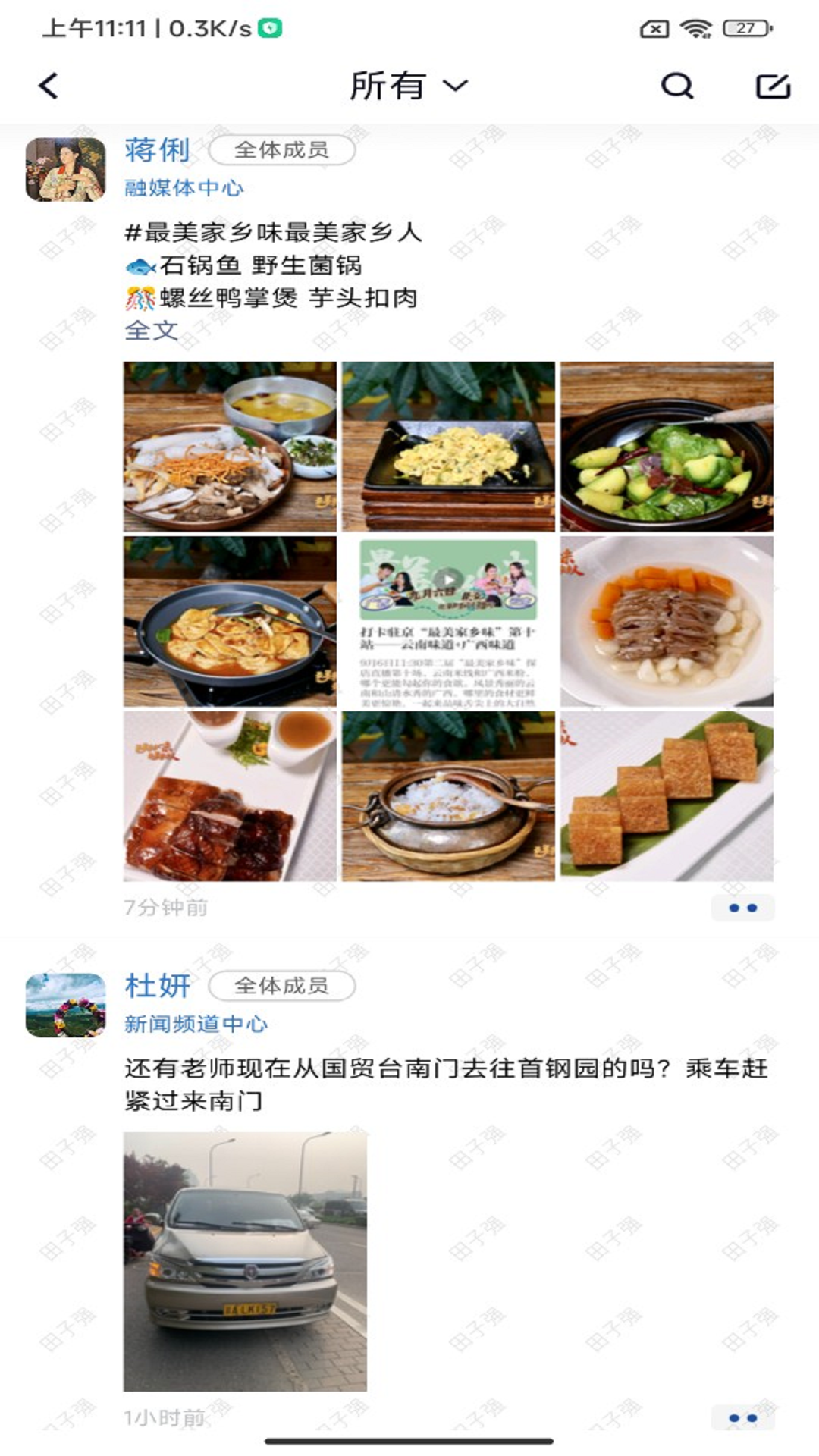Open 蒋俐's profile avatar

(65, 169)
